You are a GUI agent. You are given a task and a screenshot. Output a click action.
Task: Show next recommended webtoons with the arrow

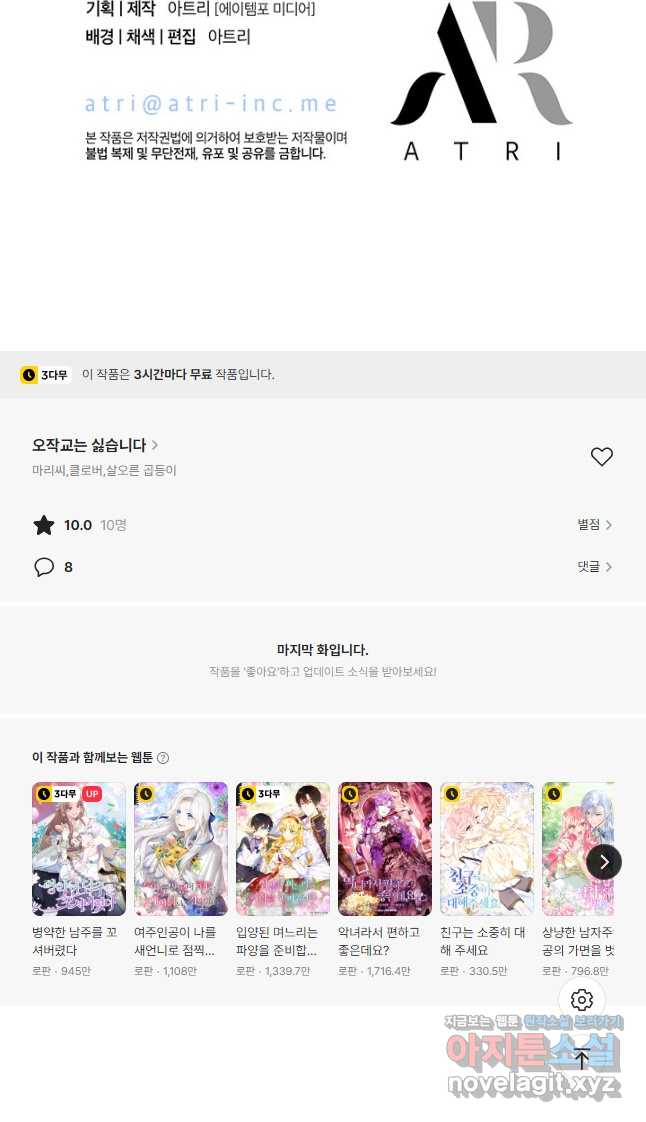point(604,861)
